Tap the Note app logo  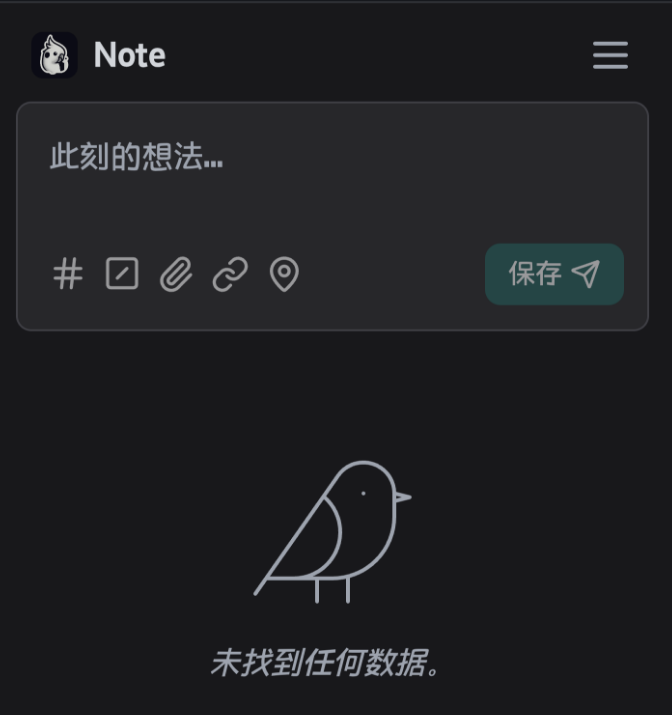54,55
